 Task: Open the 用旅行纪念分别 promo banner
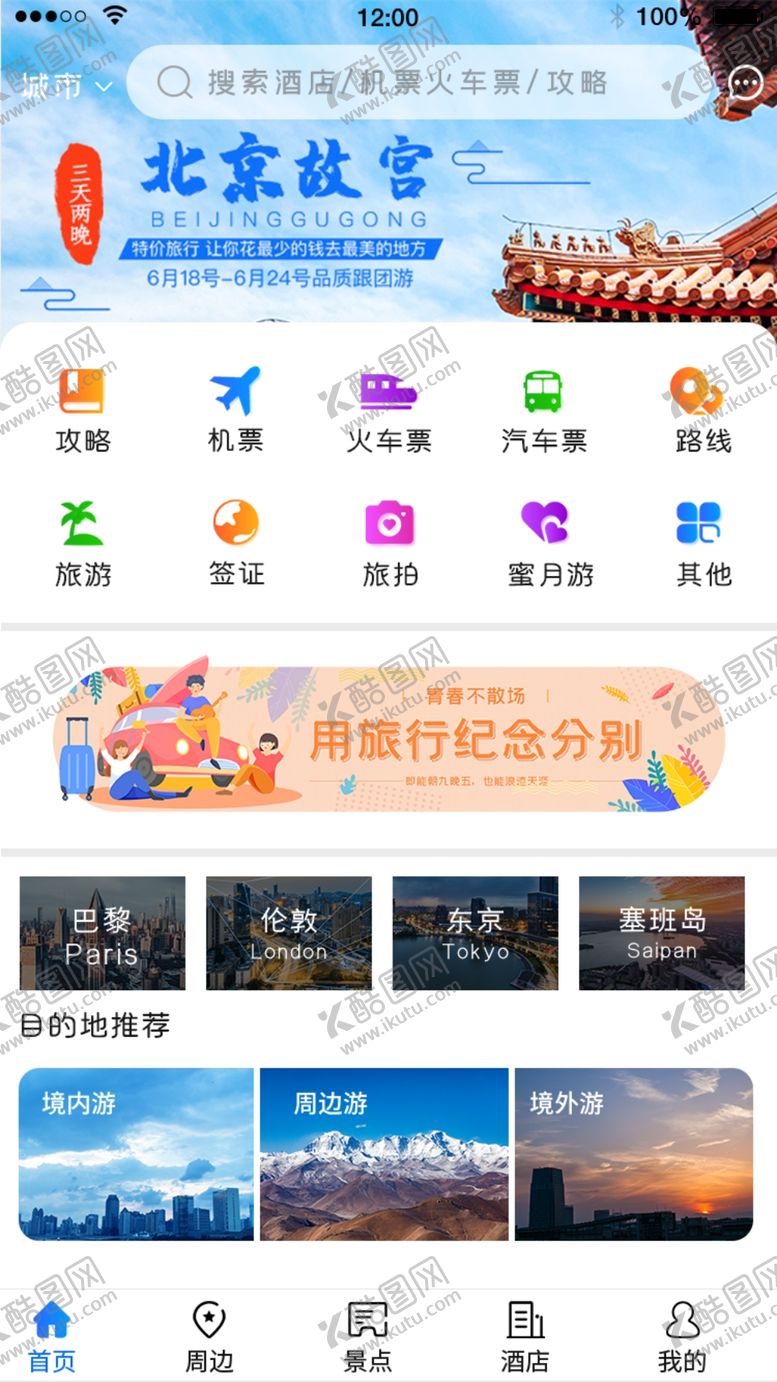point(388,737)
